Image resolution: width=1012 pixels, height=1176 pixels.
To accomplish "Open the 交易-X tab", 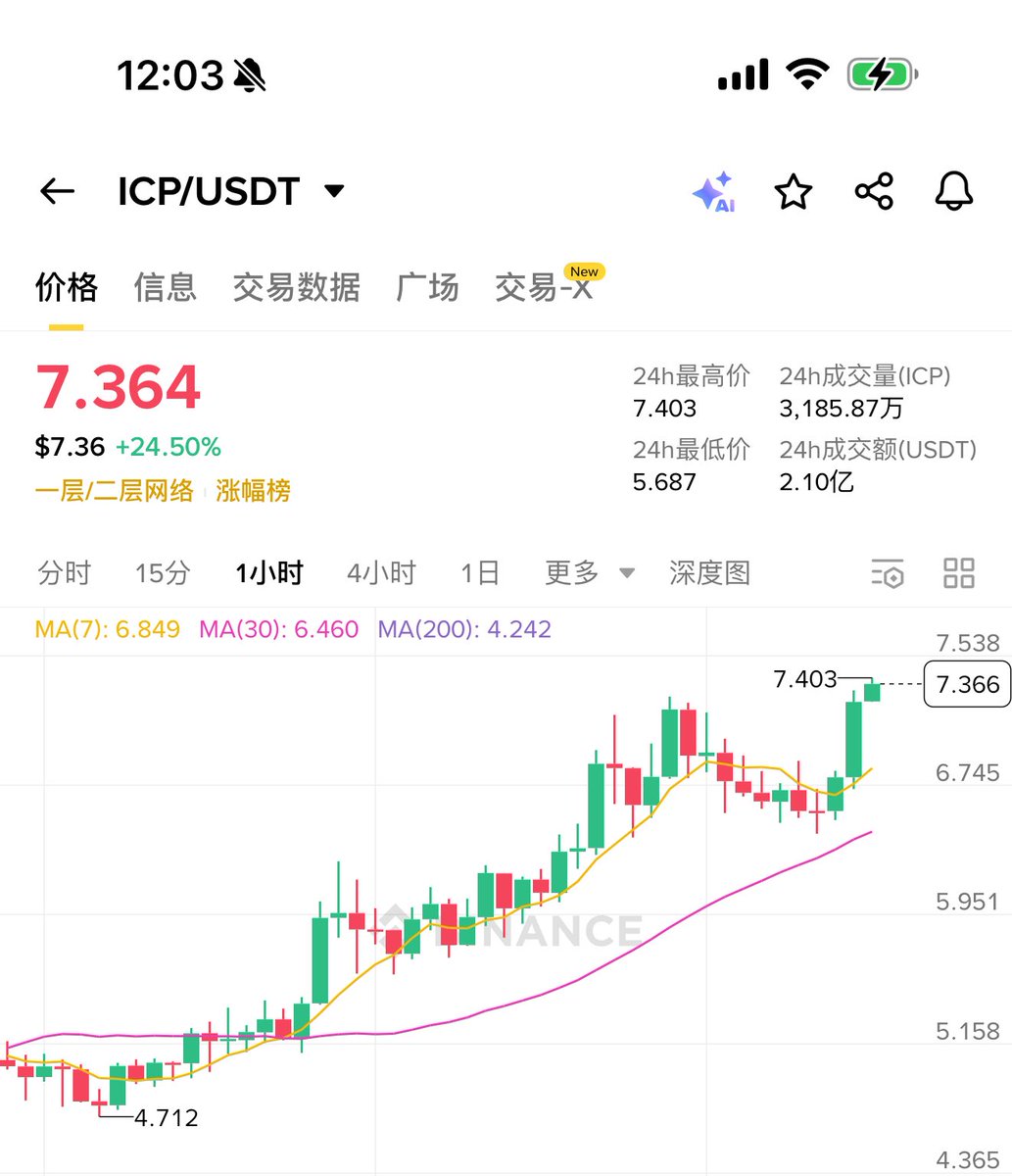I will pos(545,287).
